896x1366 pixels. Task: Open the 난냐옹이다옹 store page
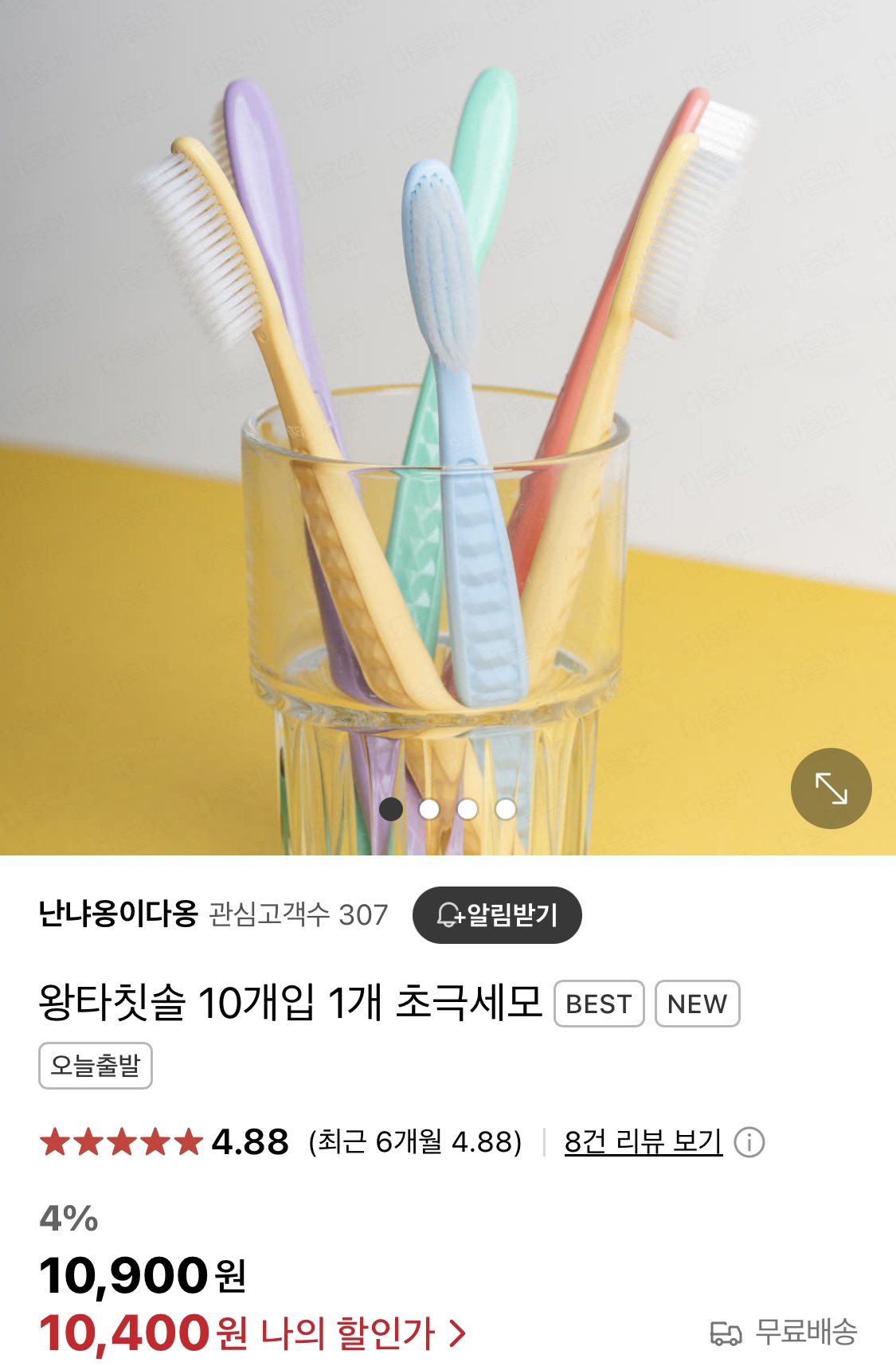[x=118, y=914]
